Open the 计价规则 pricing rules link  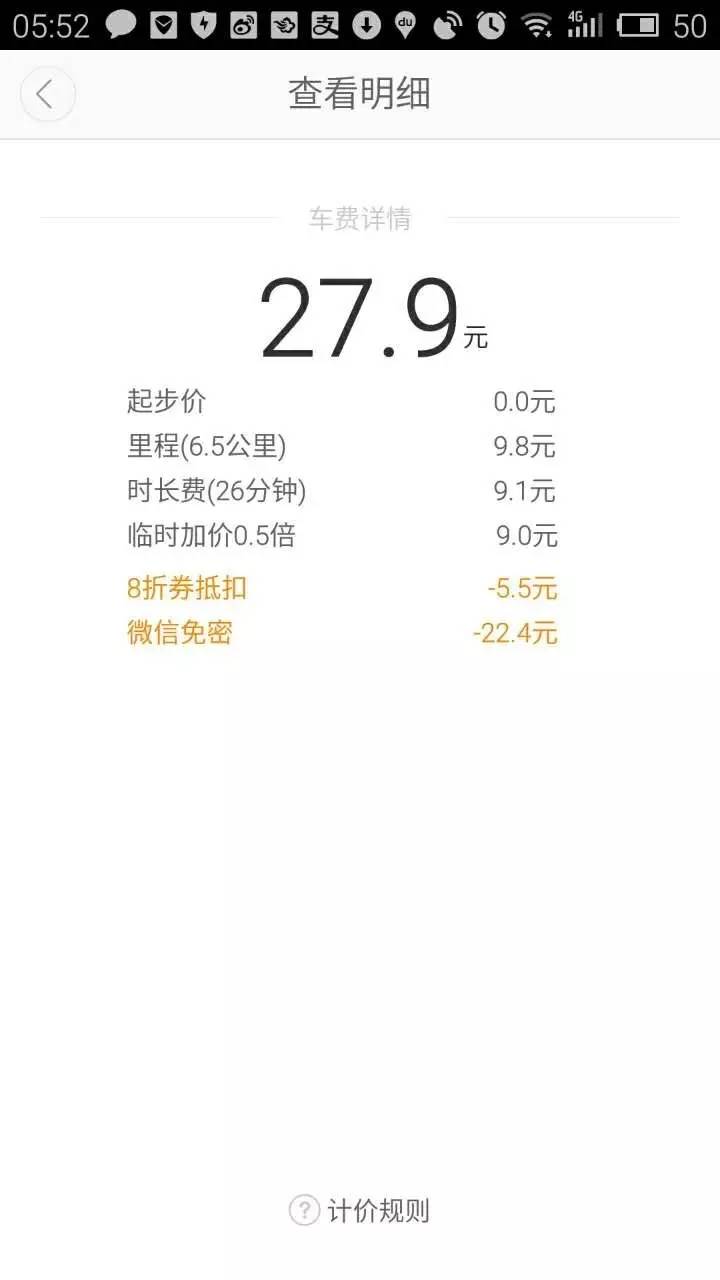360,1211
